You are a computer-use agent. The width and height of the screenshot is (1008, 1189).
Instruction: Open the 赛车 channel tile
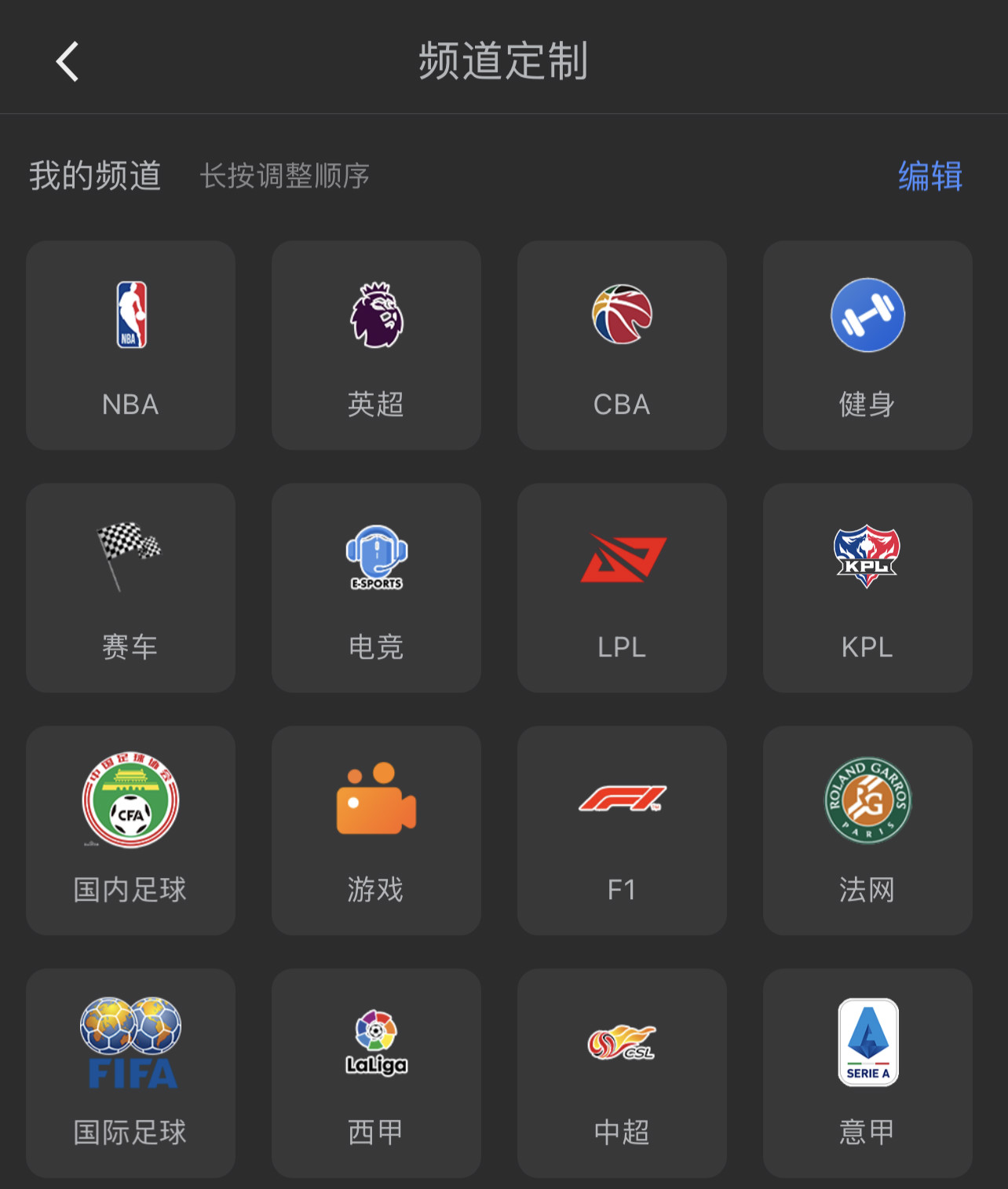[x=130, y=587]
